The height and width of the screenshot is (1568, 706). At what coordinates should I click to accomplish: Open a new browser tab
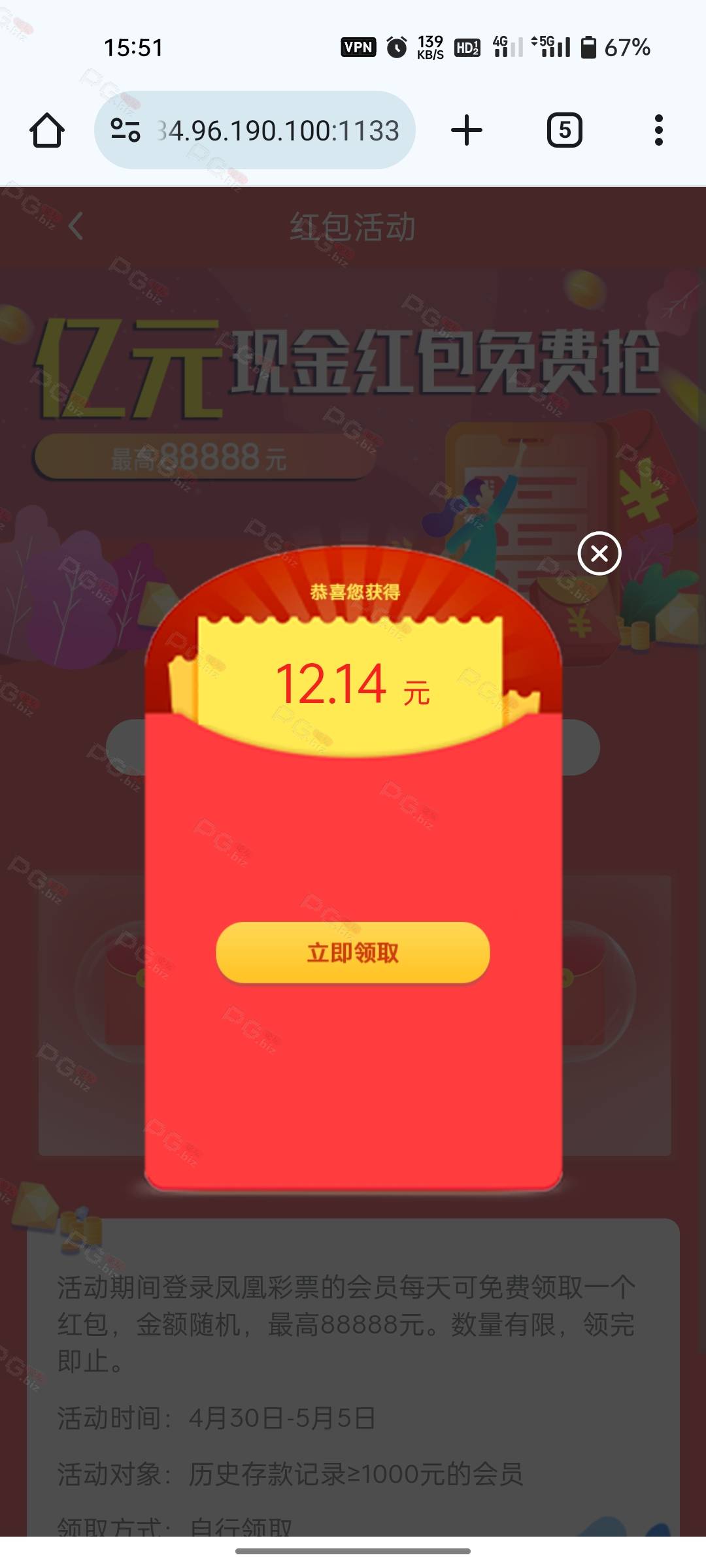click(x=467, y=130)
